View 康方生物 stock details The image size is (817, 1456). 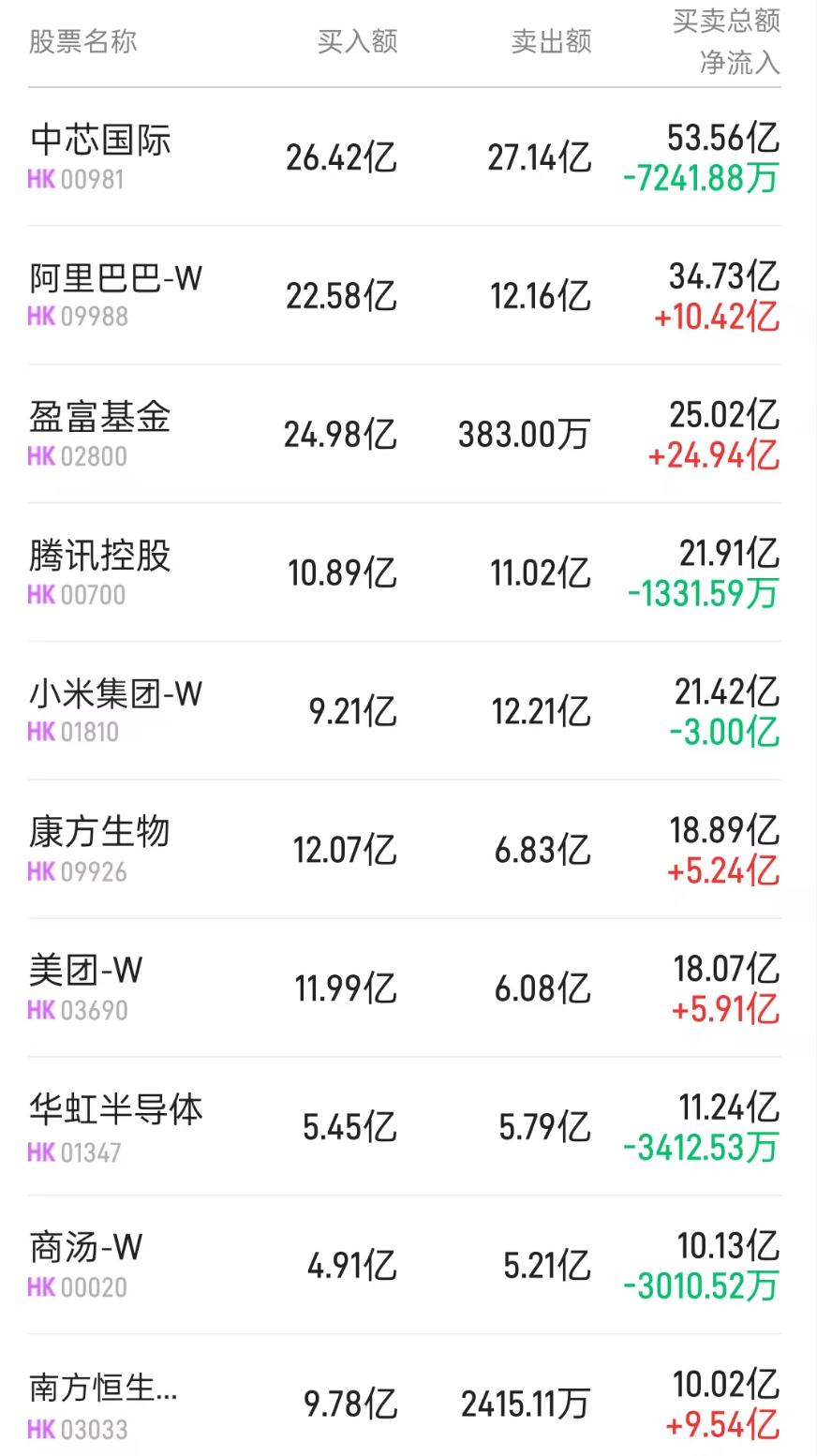click(x=98, y=833)
